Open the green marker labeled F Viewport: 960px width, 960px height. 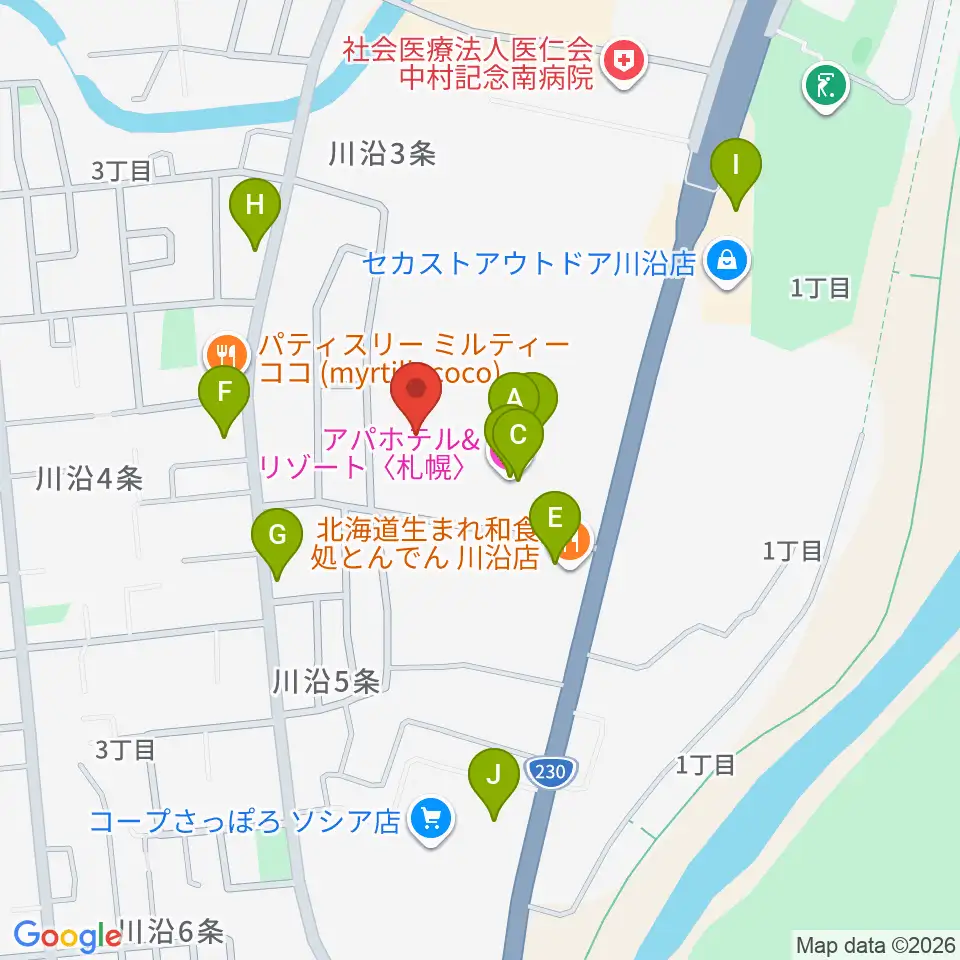(x=224, y=399)
